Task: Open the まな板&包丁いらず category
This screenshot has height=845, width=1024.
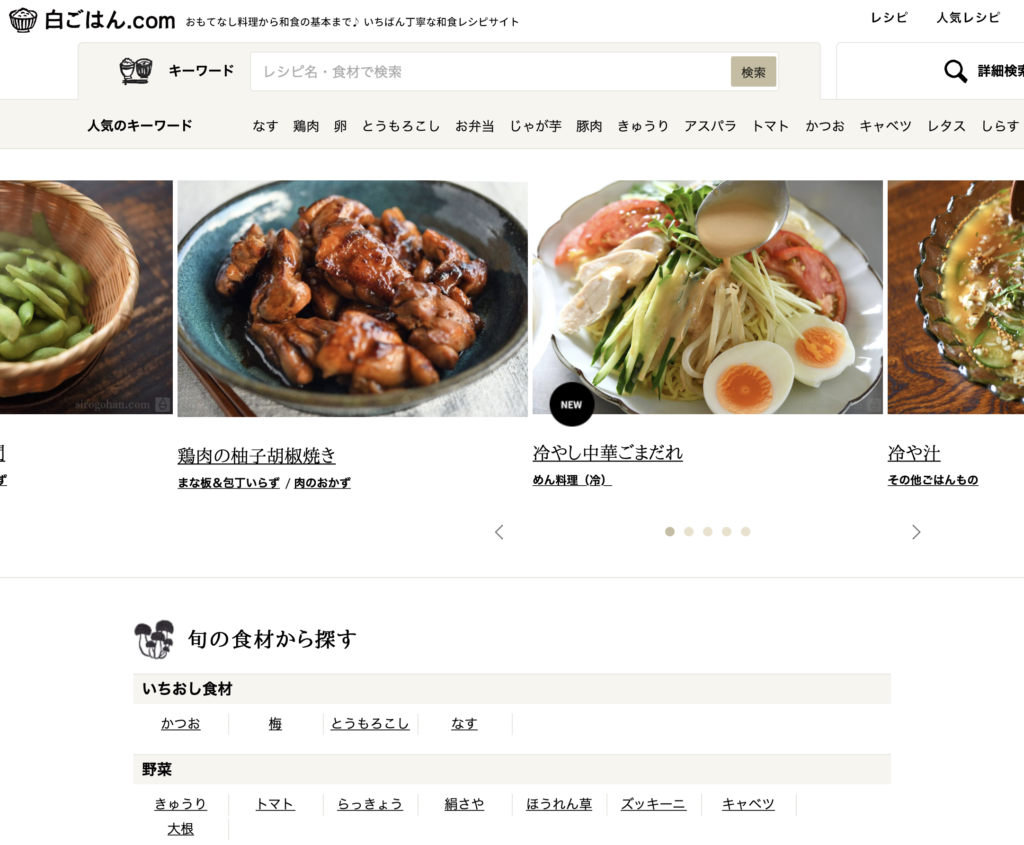Action: point(228,483)
